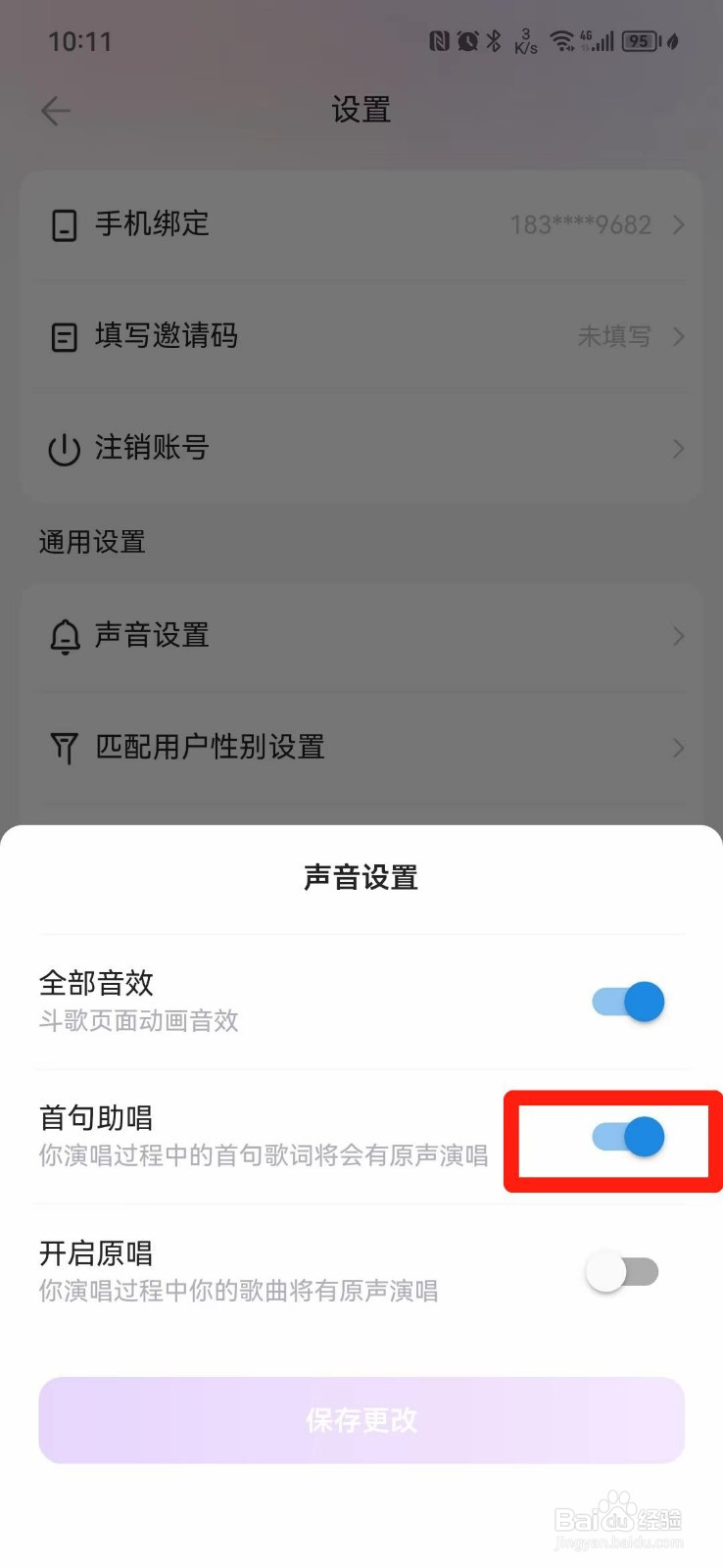The image size is (723, 1568).
Task: Click the masked number 183****9682
Action: pos(580,224)
